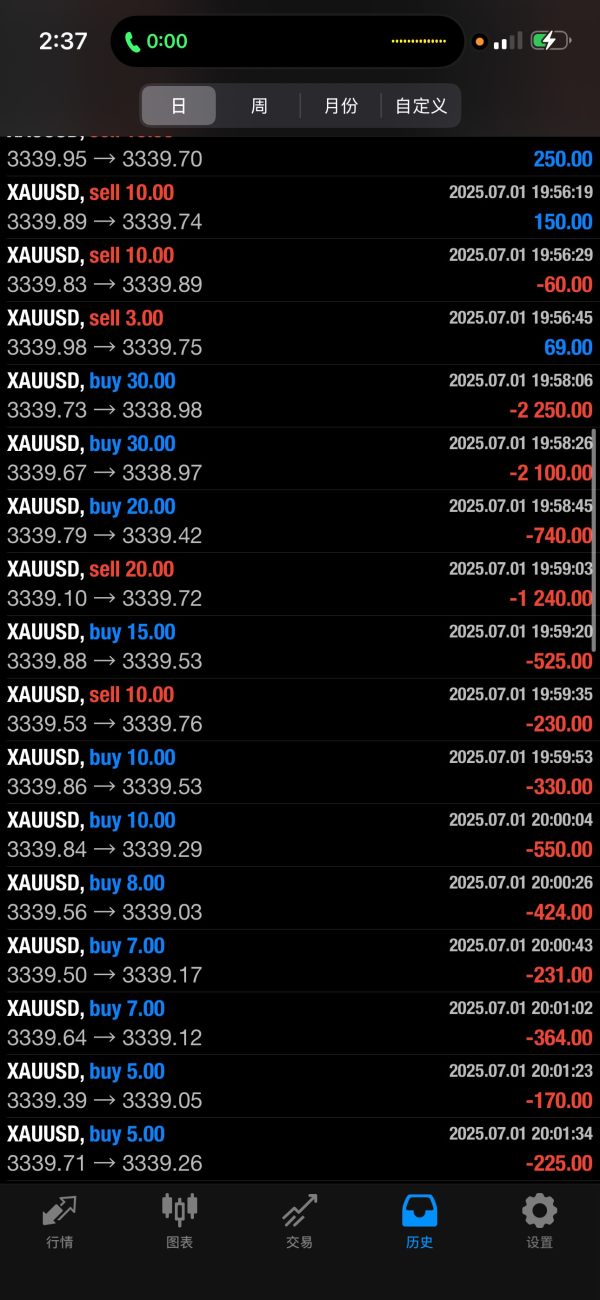
Task: View details of the sell 20.00 trade
Action: 300,584
